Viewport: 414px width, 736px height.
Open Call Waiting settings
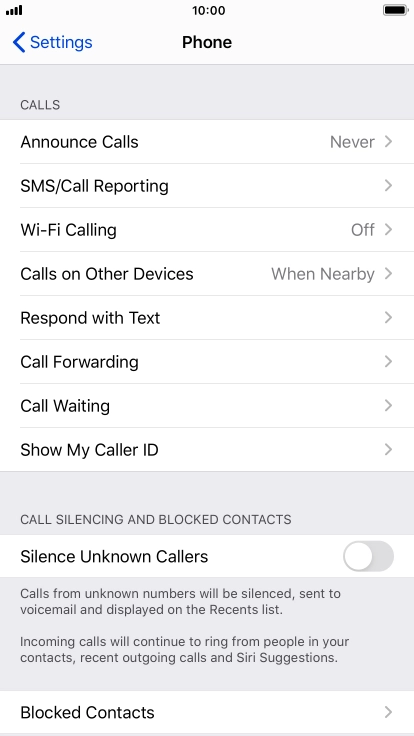point(207,406)
